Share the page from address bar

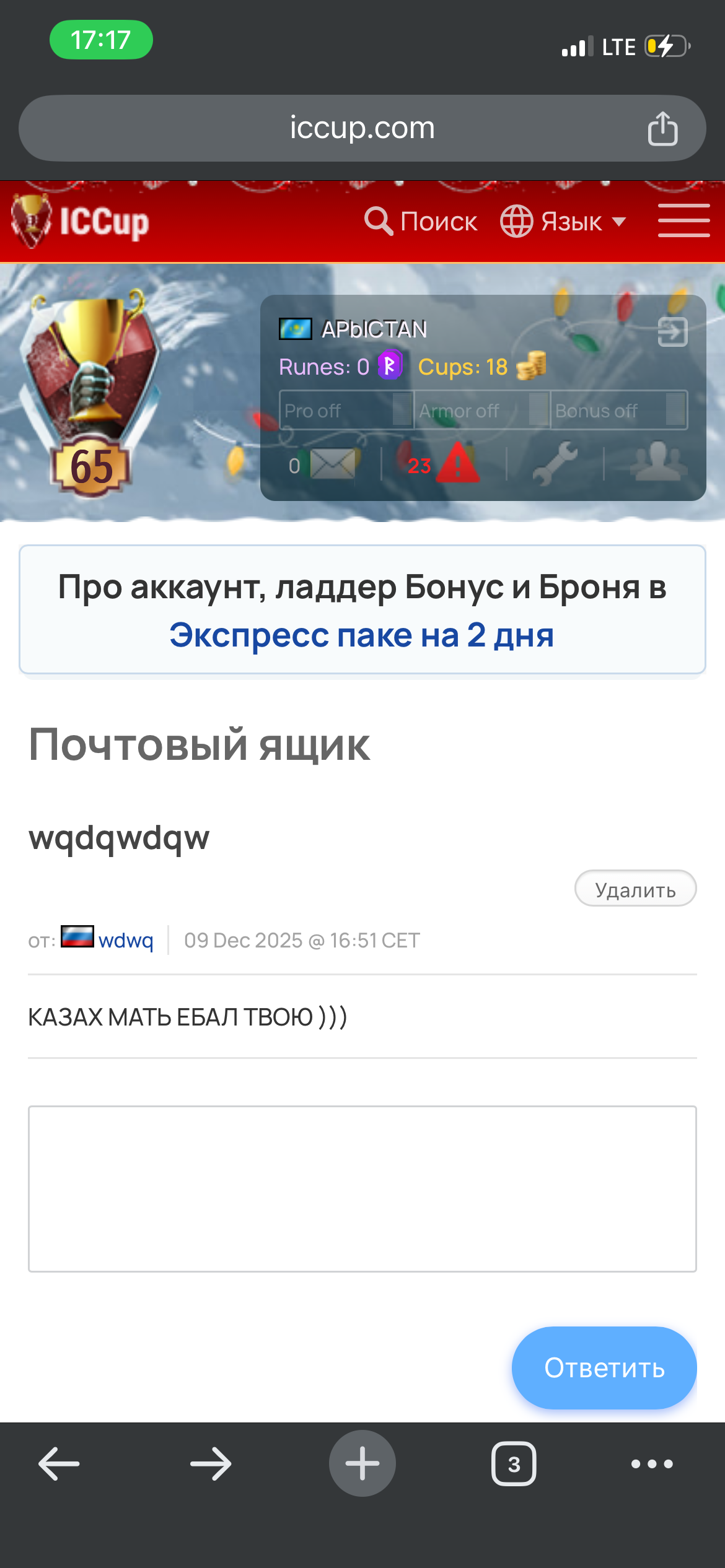(662, 129)
